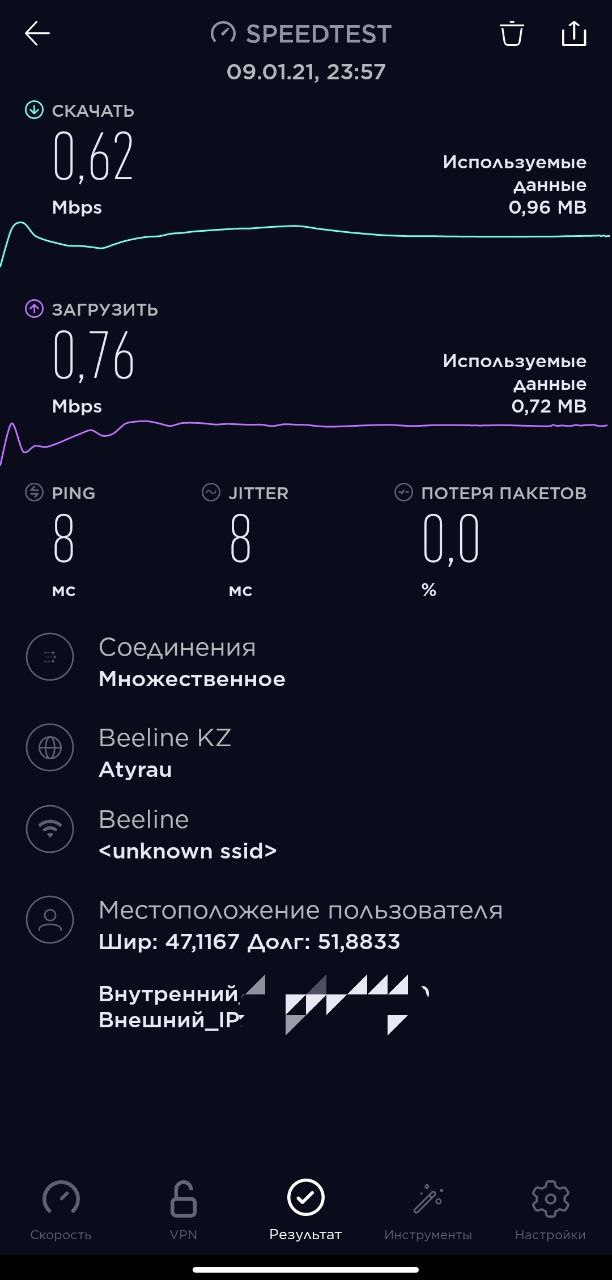Switch to the Скорость tab
This screenshot has height=1280, width=612.
pos(61,1210)
